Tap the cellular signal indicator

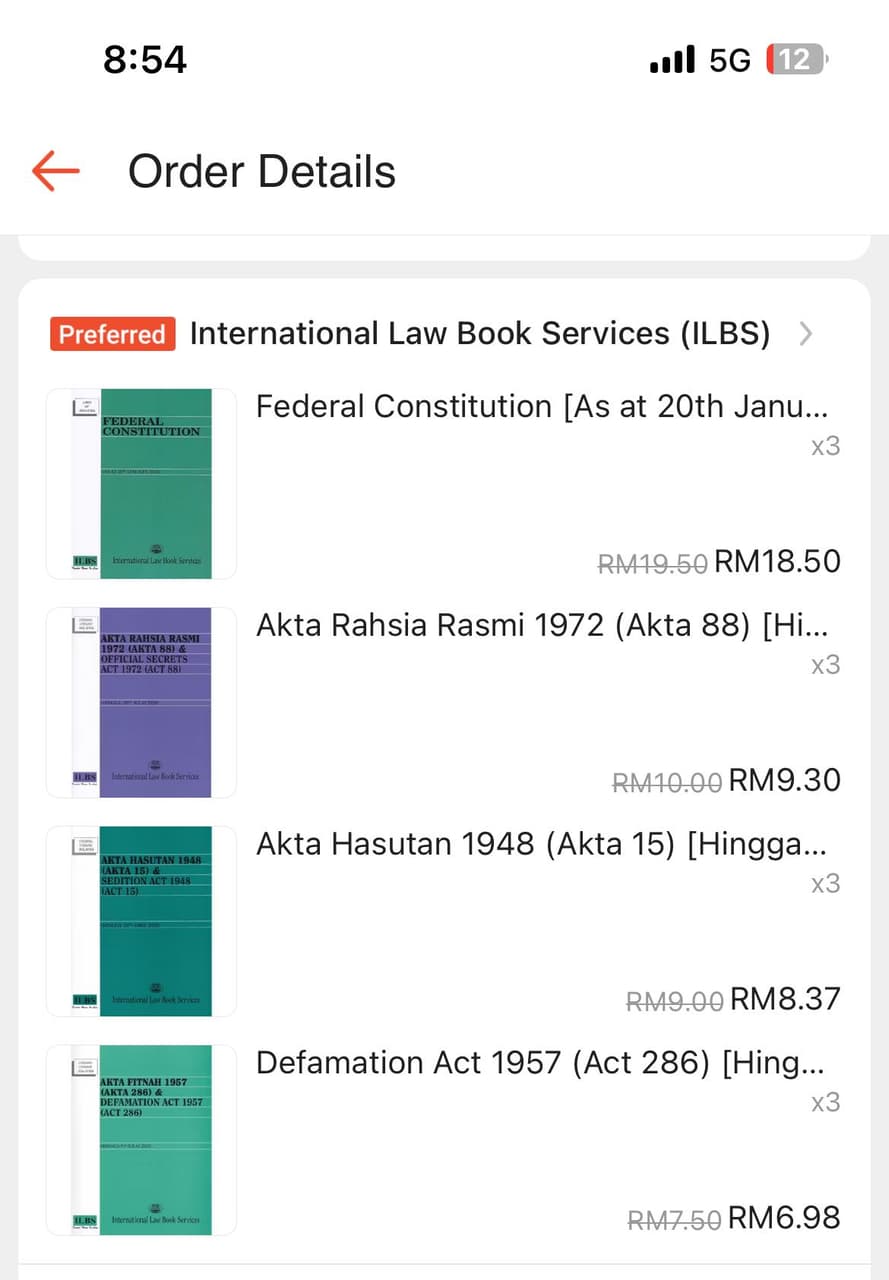pos(671,59)
